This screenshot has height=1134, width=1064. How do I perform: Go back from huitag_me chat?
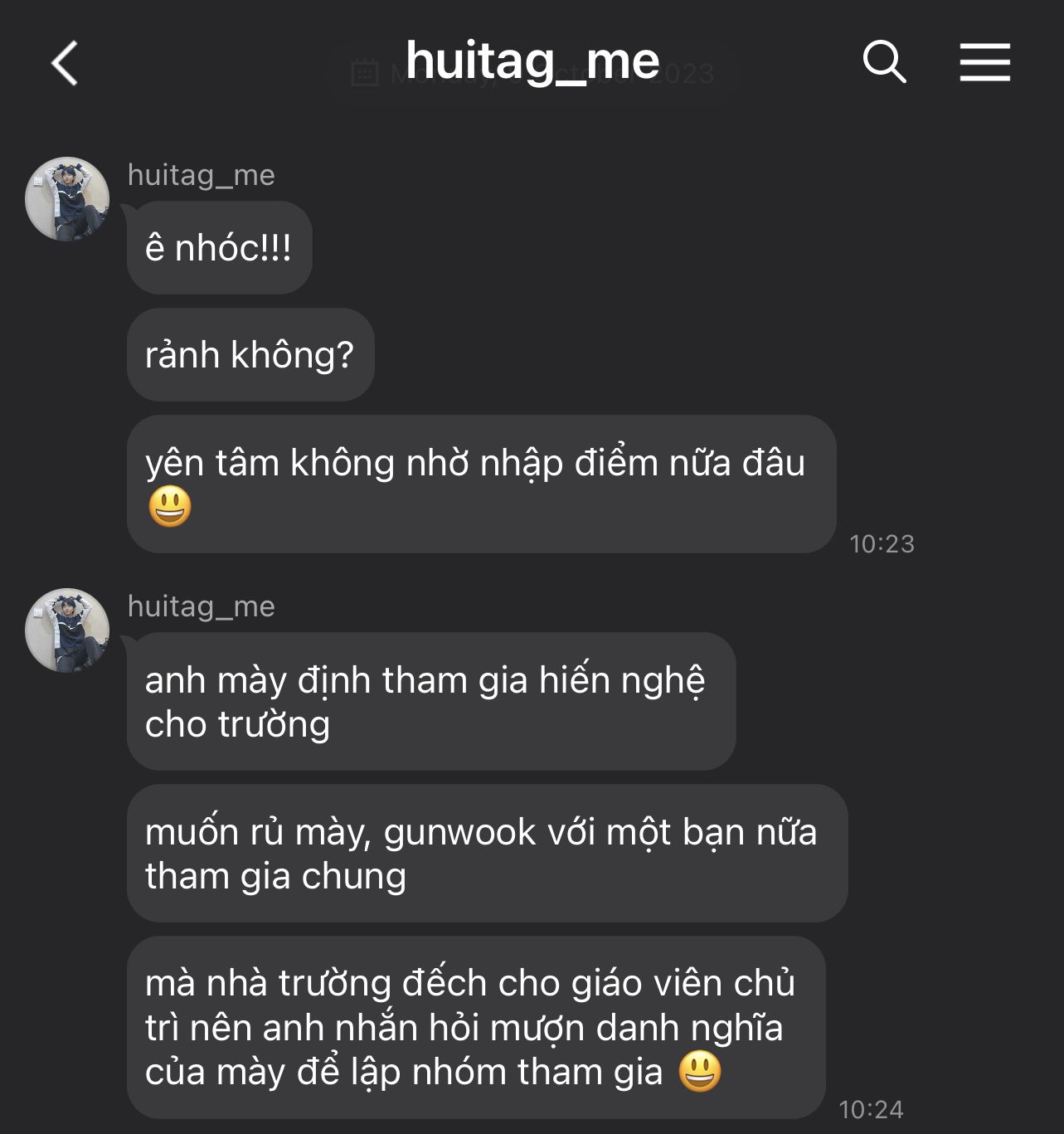point(65,63)
